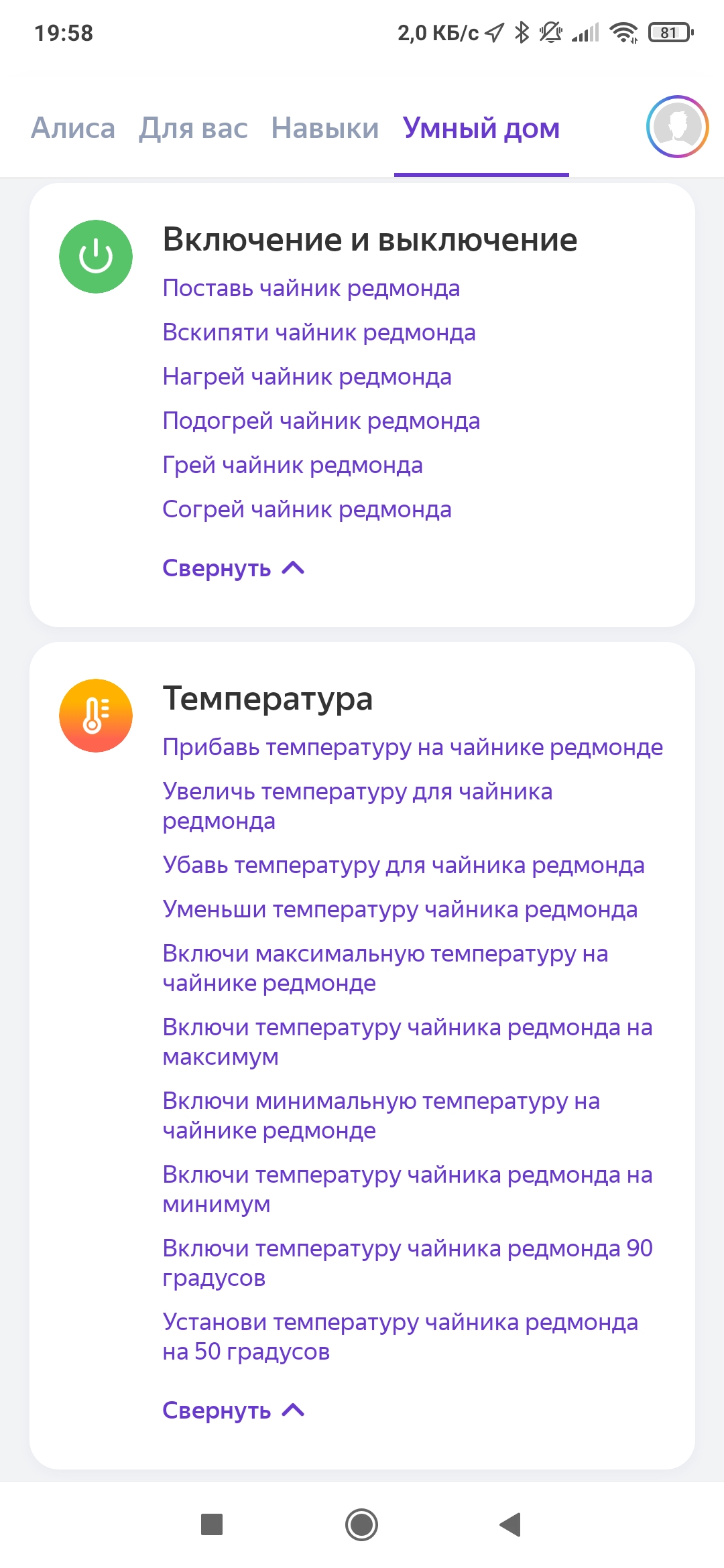The width and height of the screenshot is (724, 1568).
Task: Switch to the Алиса tab
Action: click(x=73, y=128)
